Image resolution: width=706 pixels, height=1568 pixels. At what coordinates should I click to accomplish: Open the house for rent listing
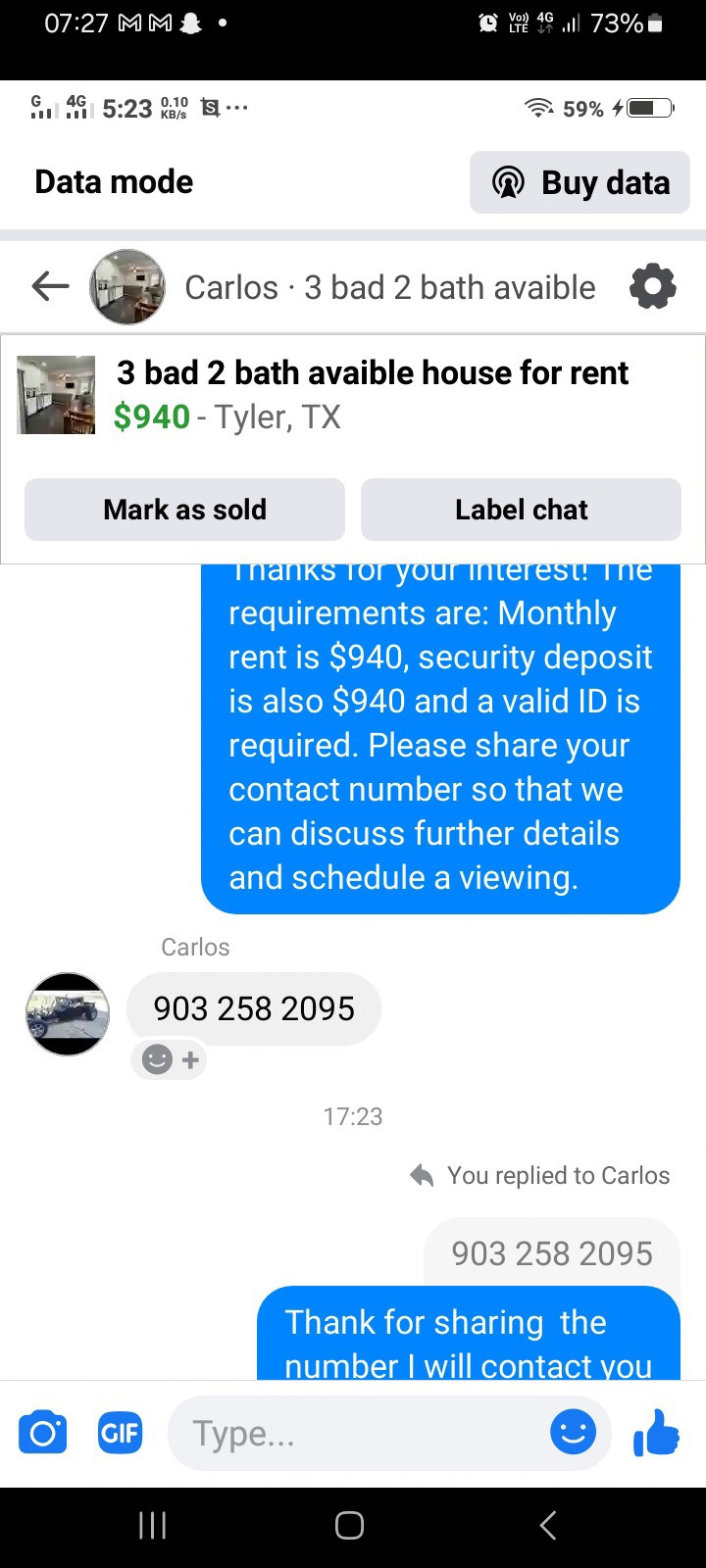[372, 373]
